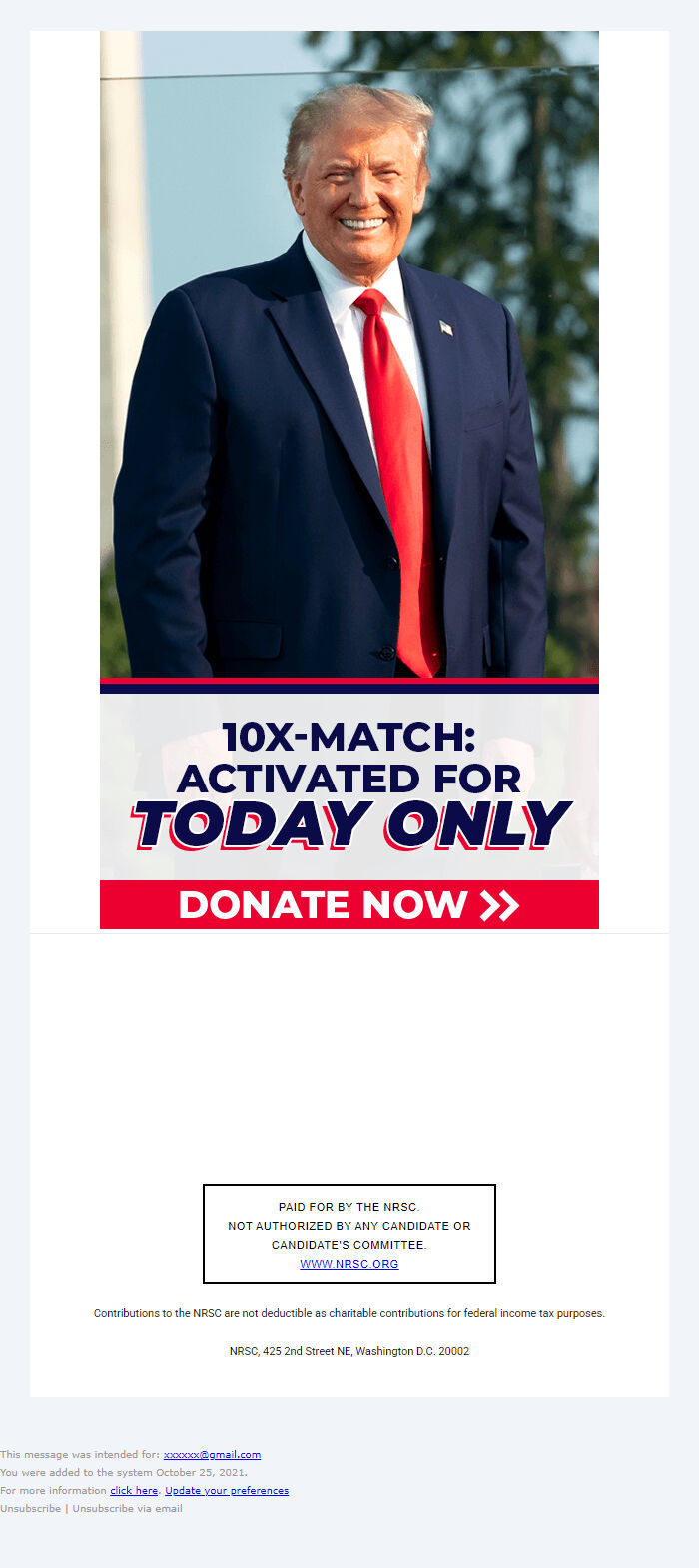Choose Unsubscribe via email
The height and width of the screenshot is (1568, 699).
click(127, 1509)
